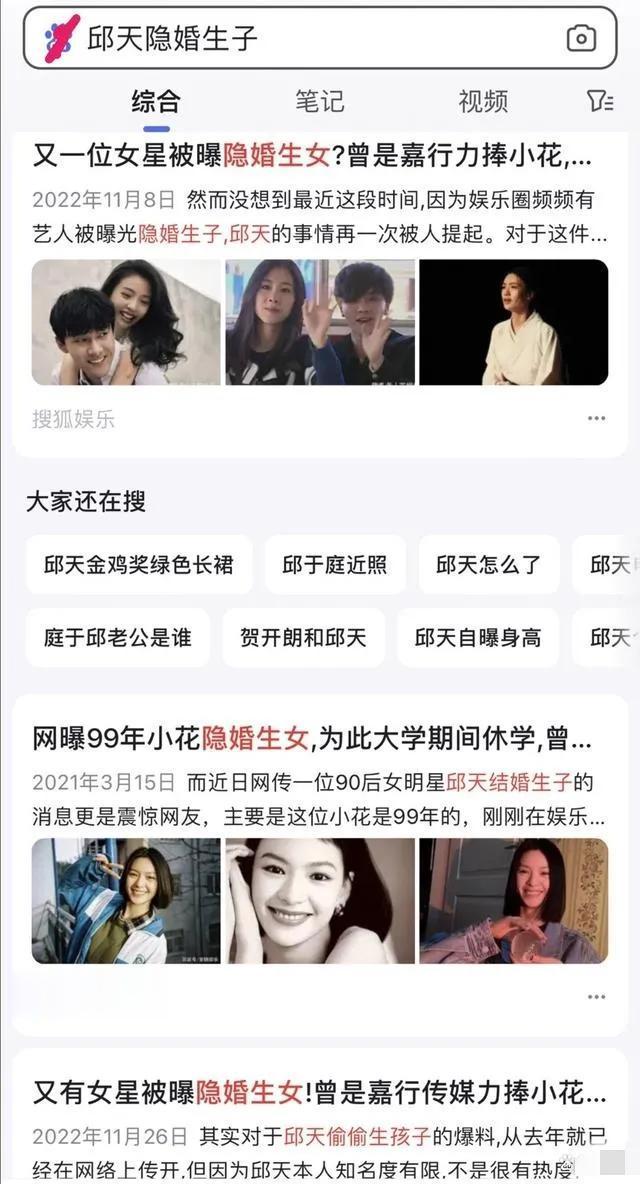
Task: Tap 庭于邱老公是谁 suggestion chip
Action: click(118, 637)
